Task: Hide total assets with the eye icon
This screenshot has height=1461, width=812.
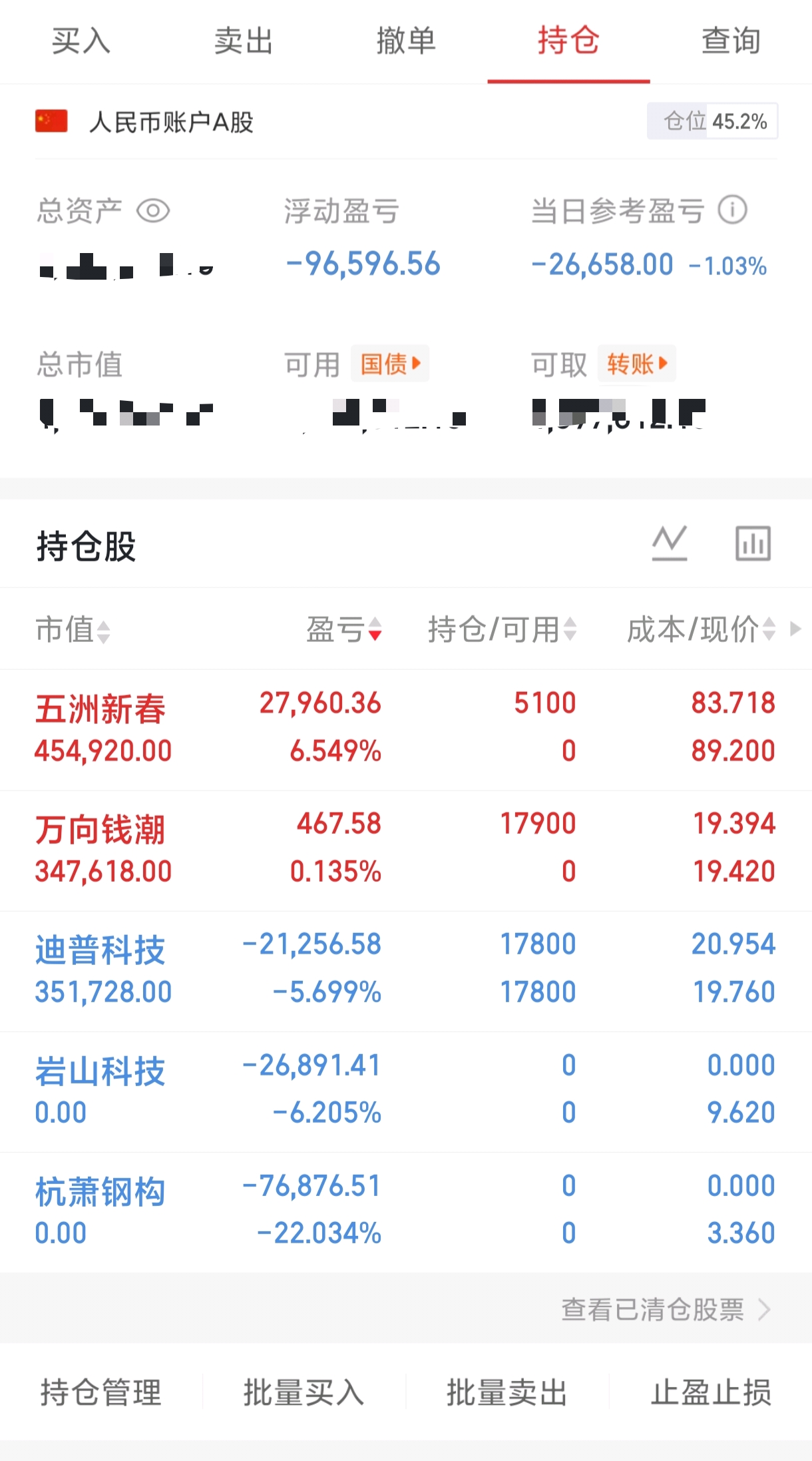Action: 154,211
